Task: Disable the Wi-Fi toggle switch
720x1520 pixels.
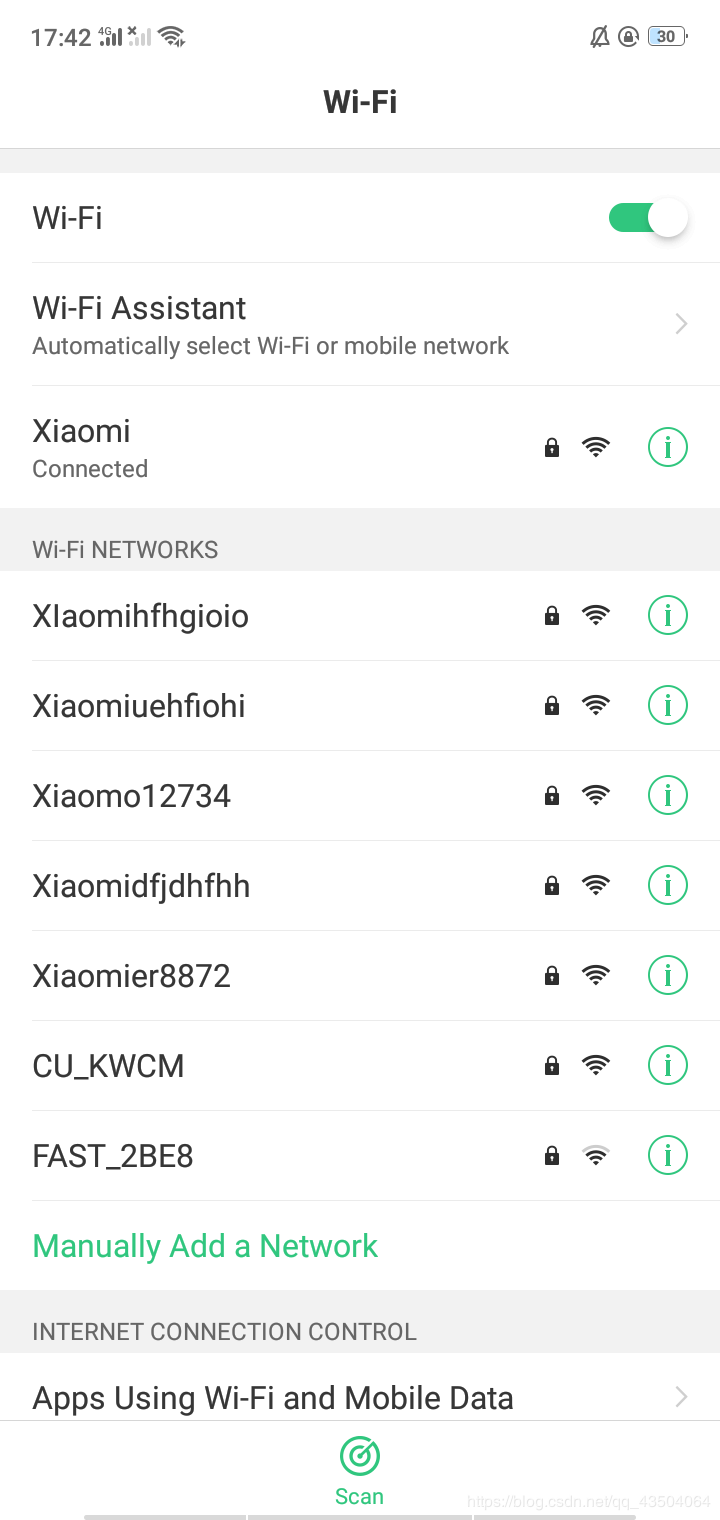Action: 647,217
